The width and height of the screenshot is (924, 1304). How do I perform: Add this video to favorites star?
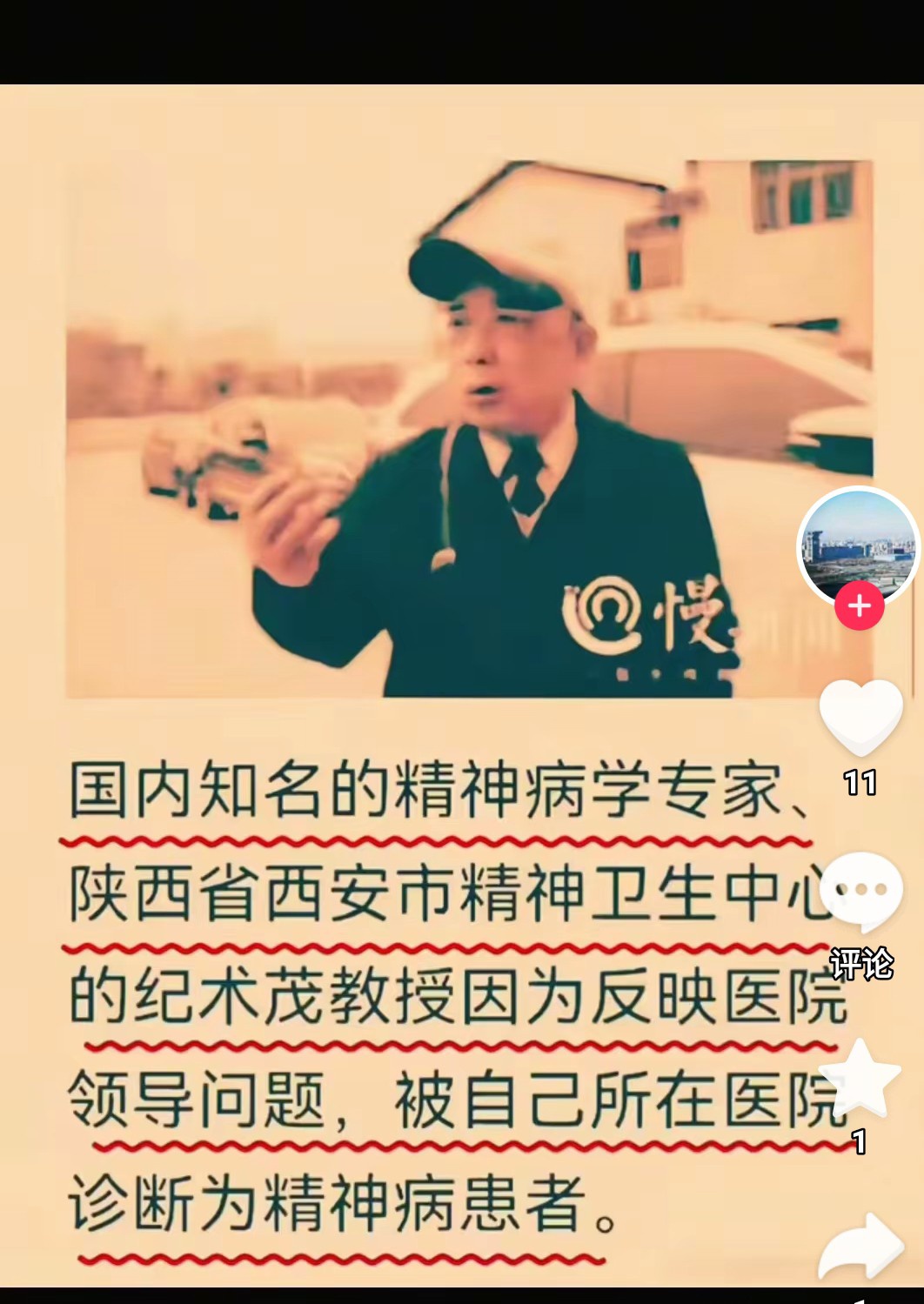tap(862, 1079)
